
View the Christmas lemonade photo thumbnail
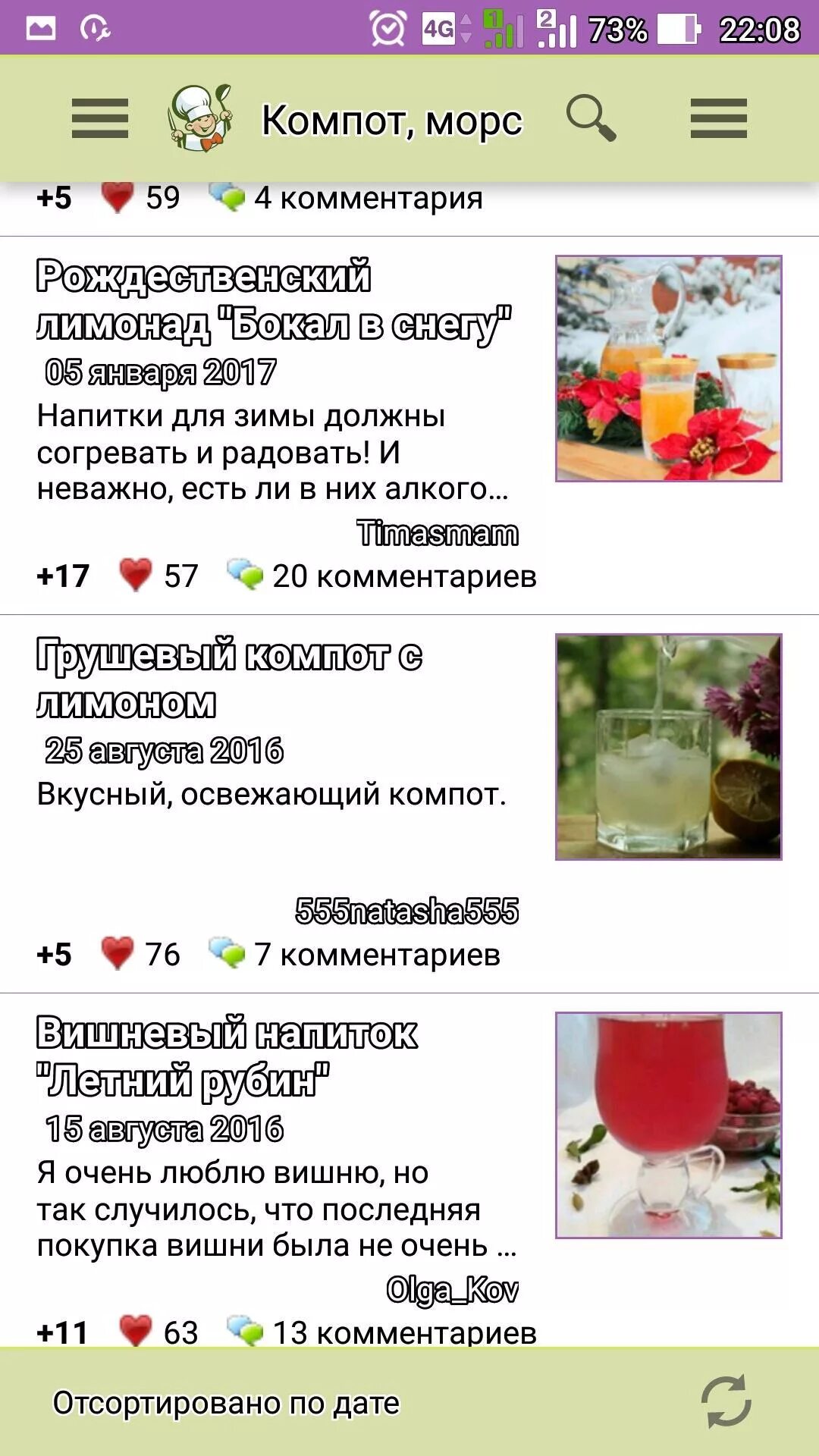(x=668, y=369)
